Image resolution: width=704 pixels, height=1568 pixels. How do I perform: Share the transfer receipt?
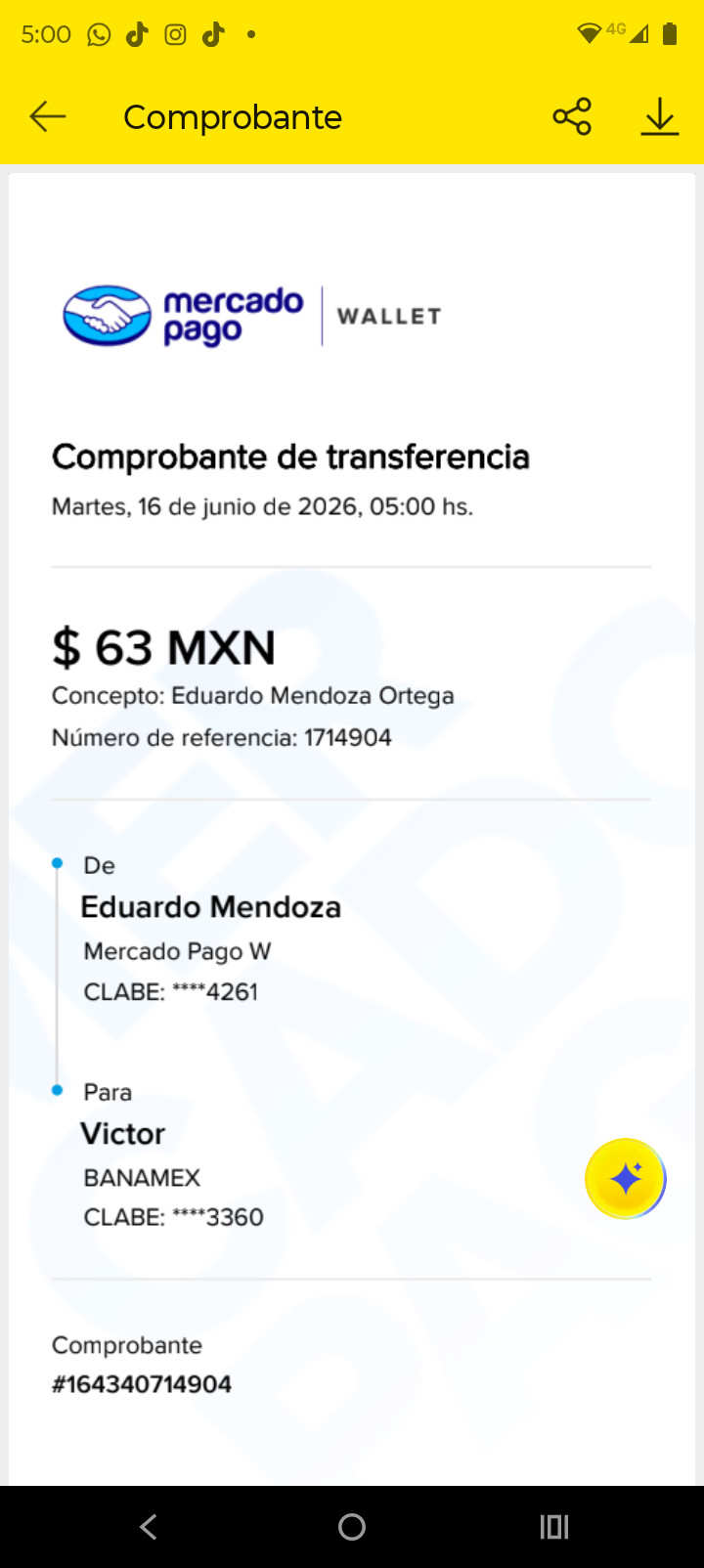(x=572, y=116)
